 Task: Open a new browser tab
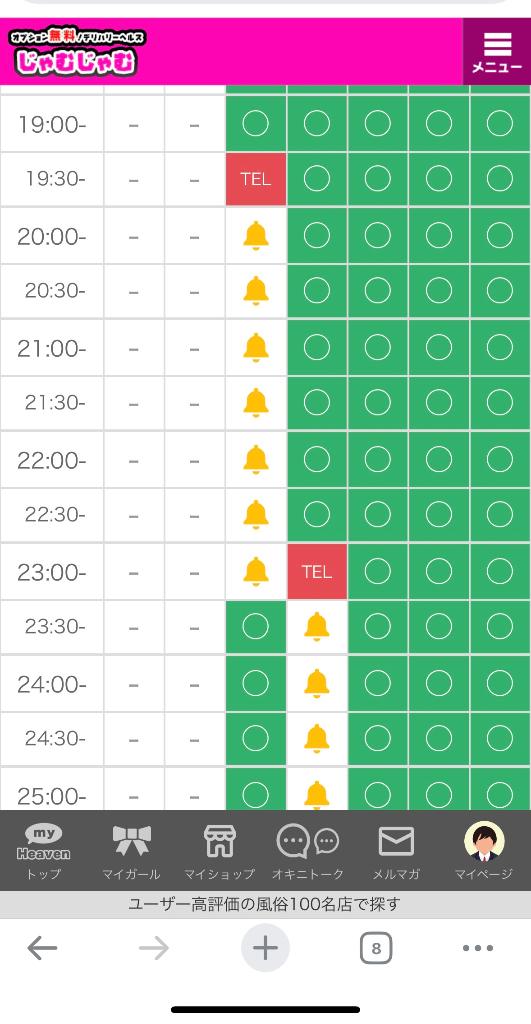(x=265, y=948)
